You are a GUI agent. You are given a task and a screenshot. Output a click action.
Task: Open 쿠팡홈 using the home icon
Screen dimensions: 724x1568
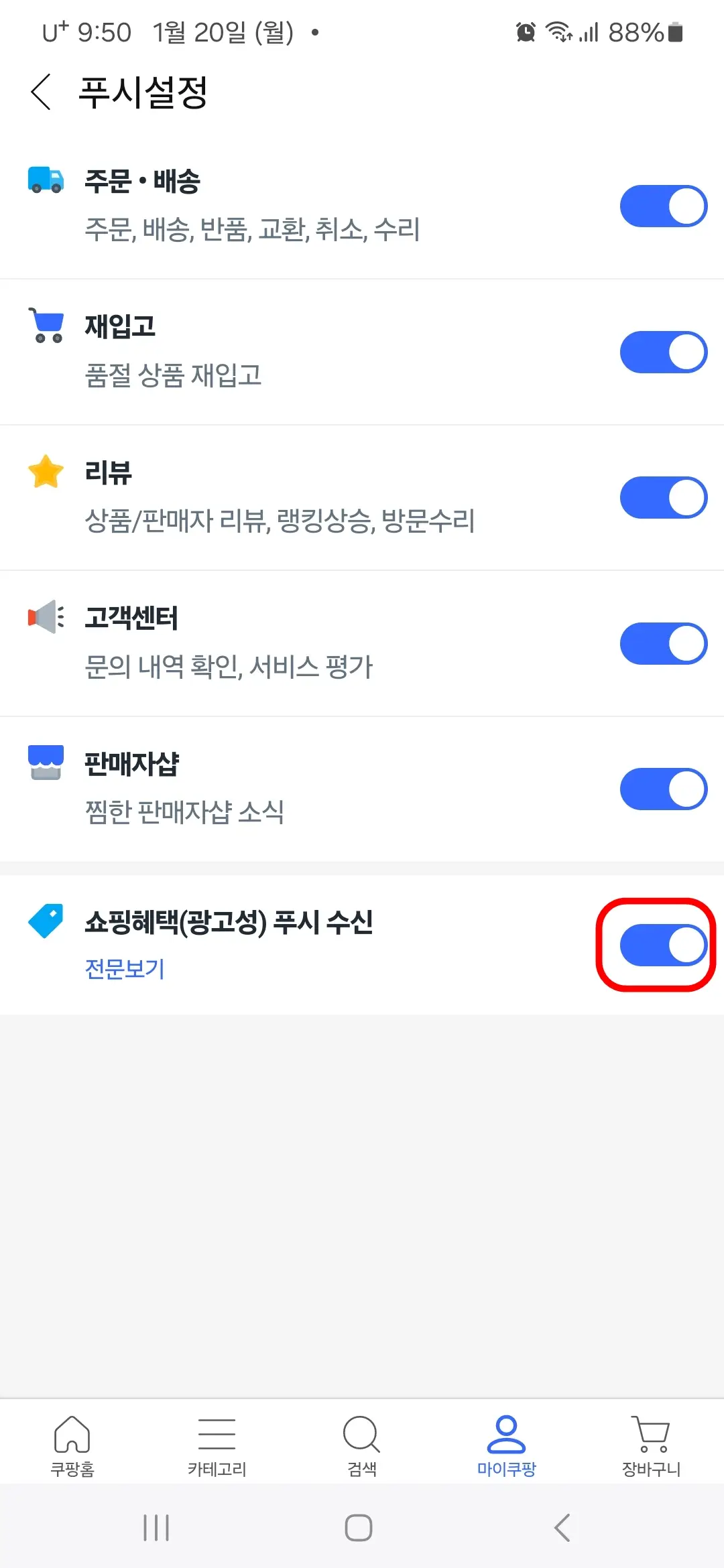click(72, 1444)
